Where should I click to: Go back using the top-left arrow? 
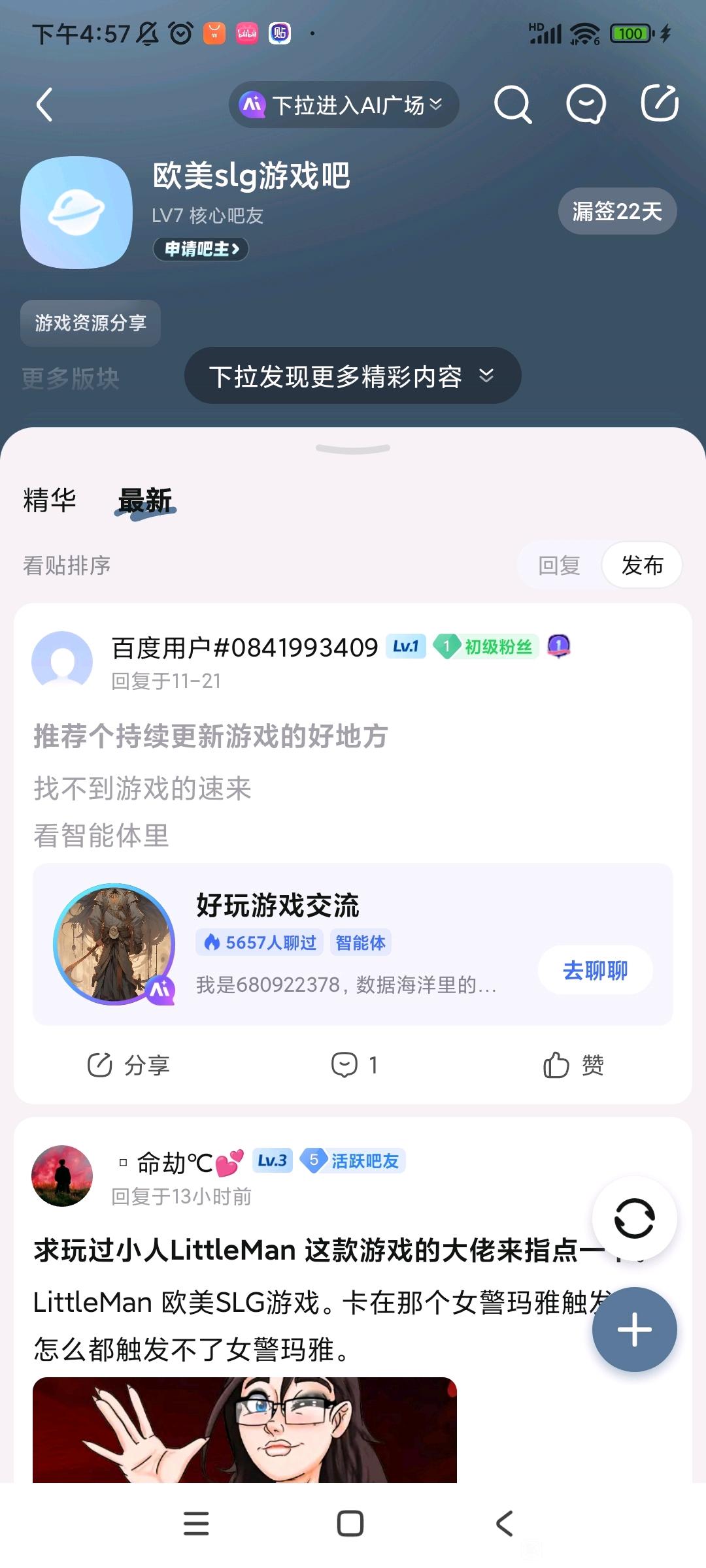44,105
